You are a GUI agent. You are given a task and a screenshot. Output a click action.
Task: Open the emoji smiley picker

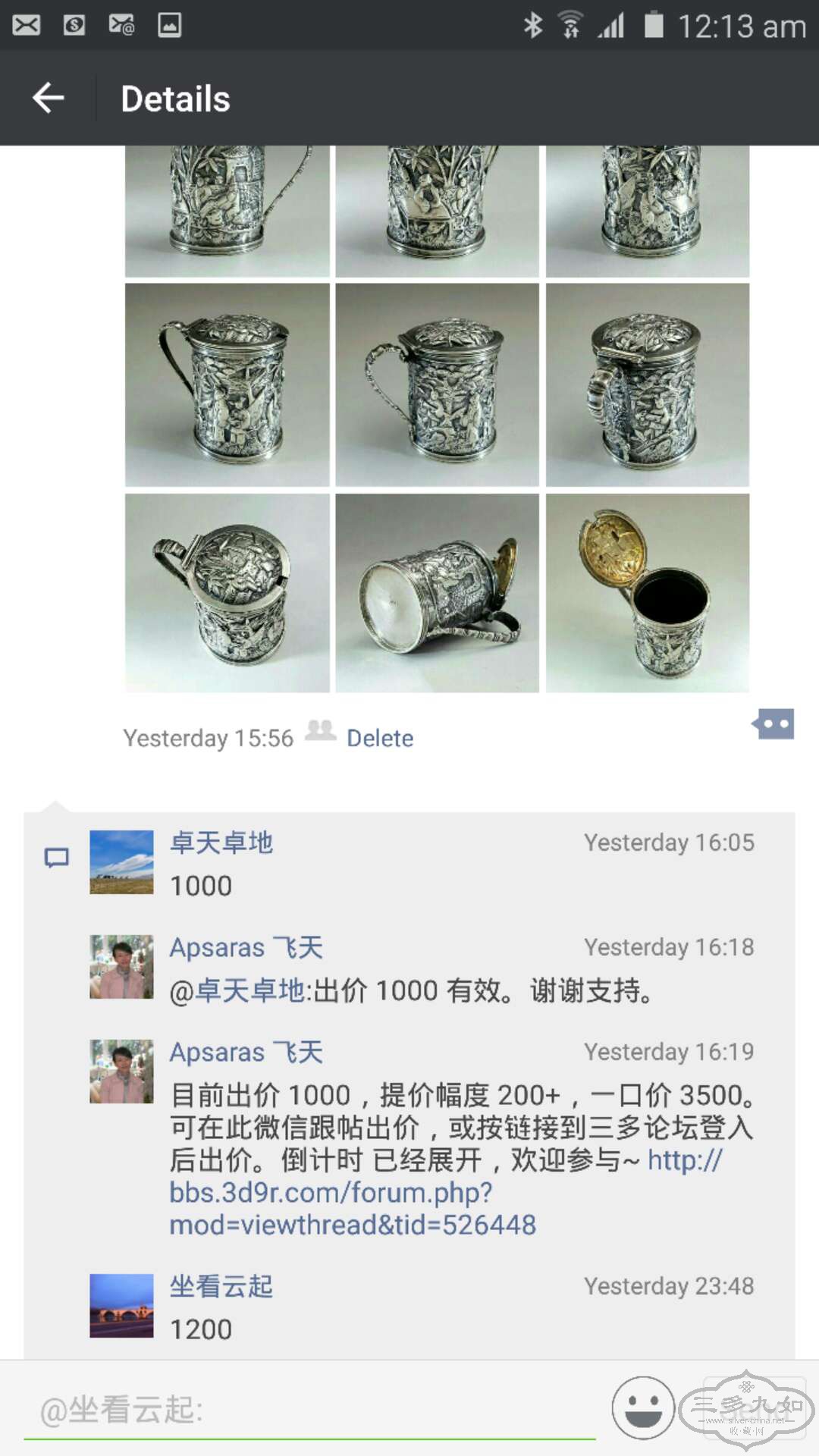pos(643,1408)
